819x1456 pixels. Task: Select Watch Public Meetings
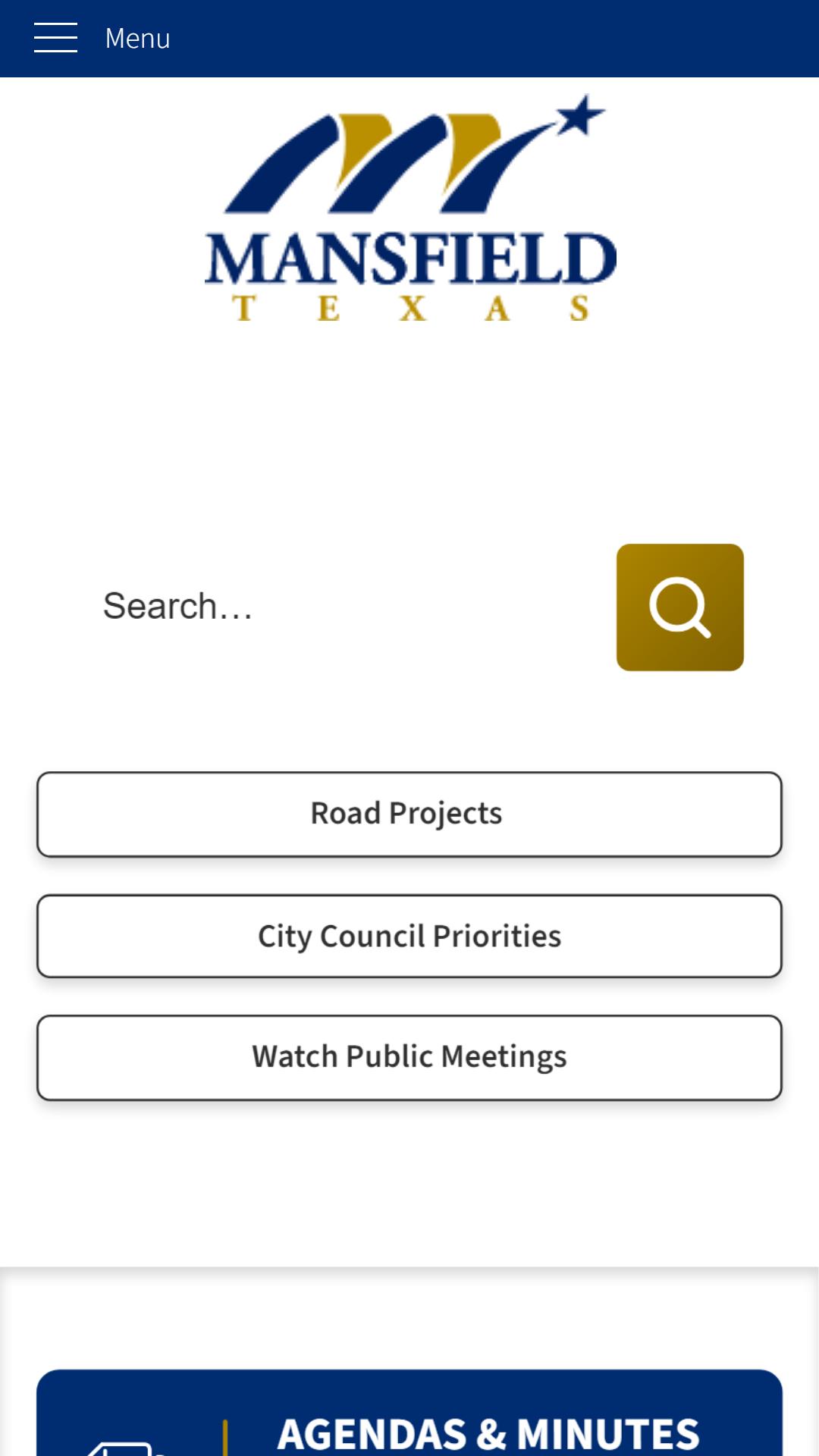coord(409,1058)
